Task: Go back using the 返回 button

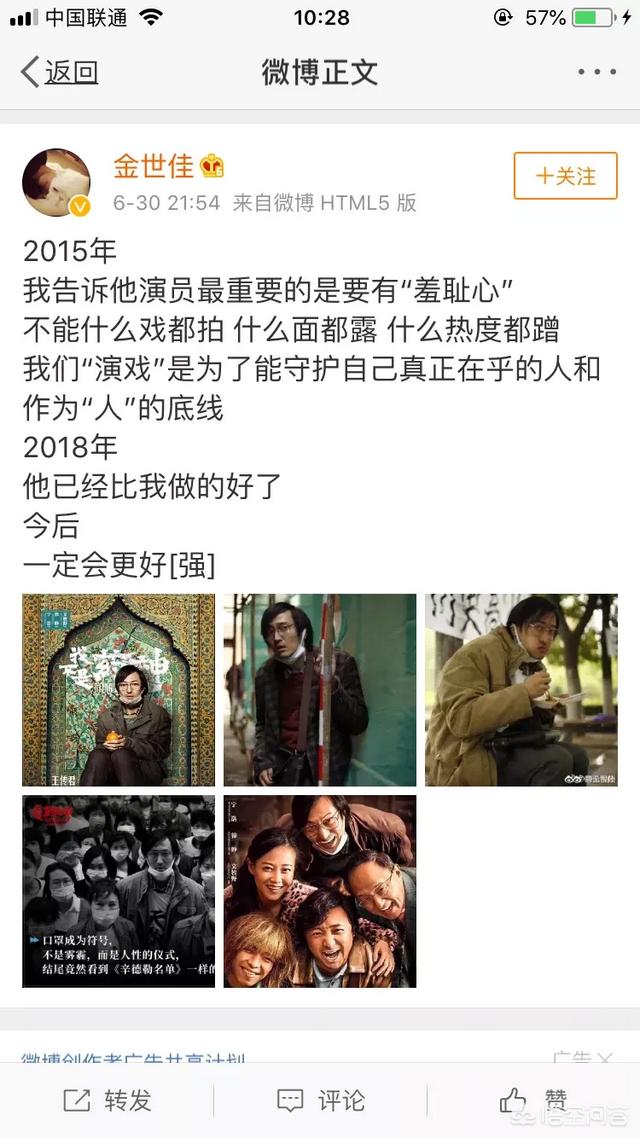Action: 60,72
